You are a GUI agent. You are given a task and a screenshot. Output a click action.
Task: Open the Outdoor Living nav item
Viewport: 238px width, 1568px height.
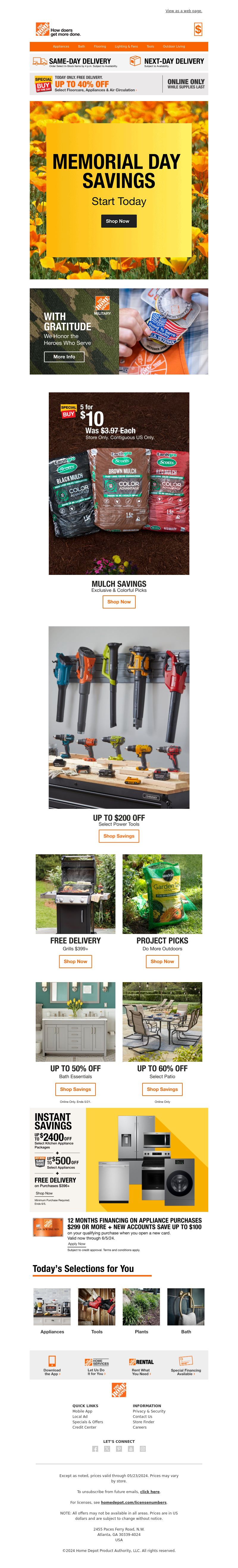tap(173, 46)
